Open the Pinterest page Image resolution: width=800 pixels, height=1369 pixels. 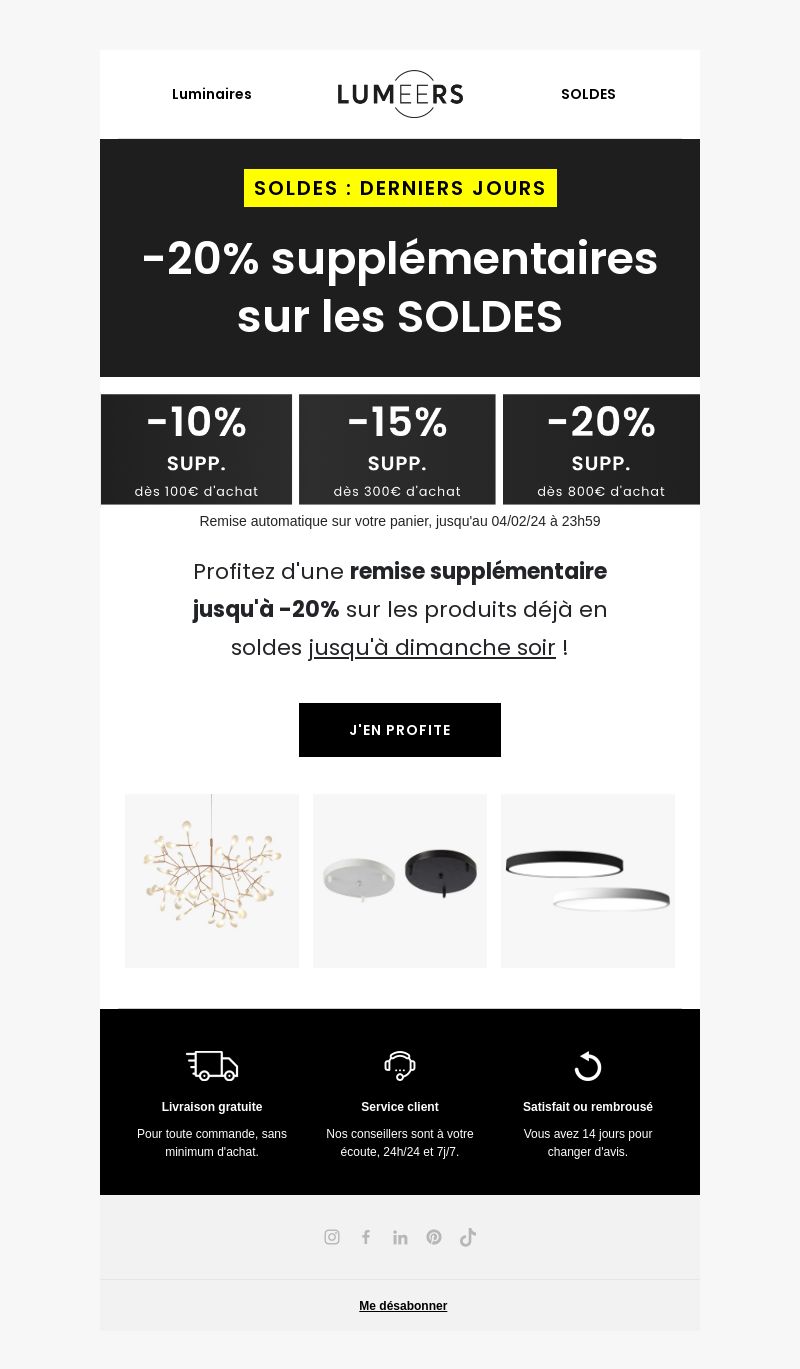[x=434, y=1237]
